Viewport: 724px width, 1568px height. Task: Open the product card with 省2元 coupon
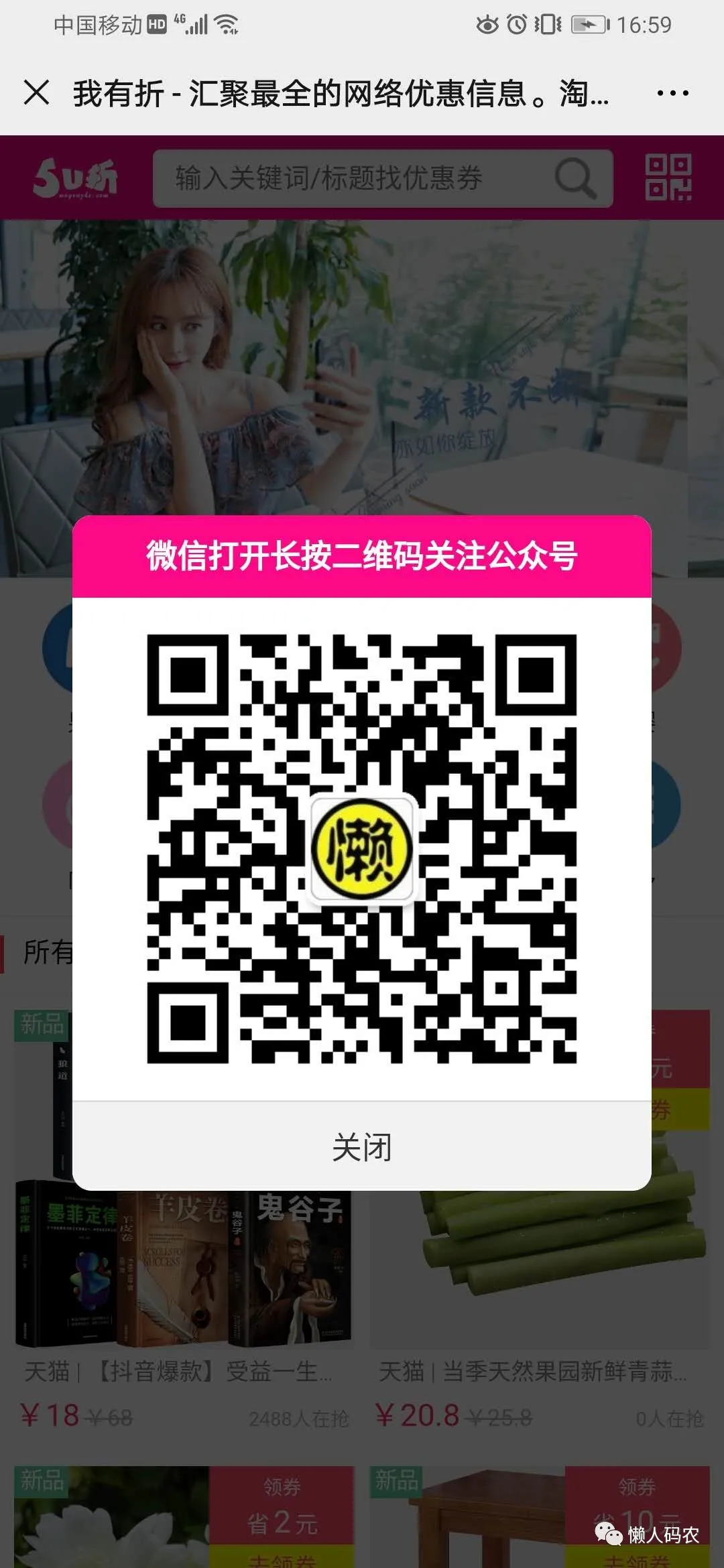click(x=184, y=1517)
